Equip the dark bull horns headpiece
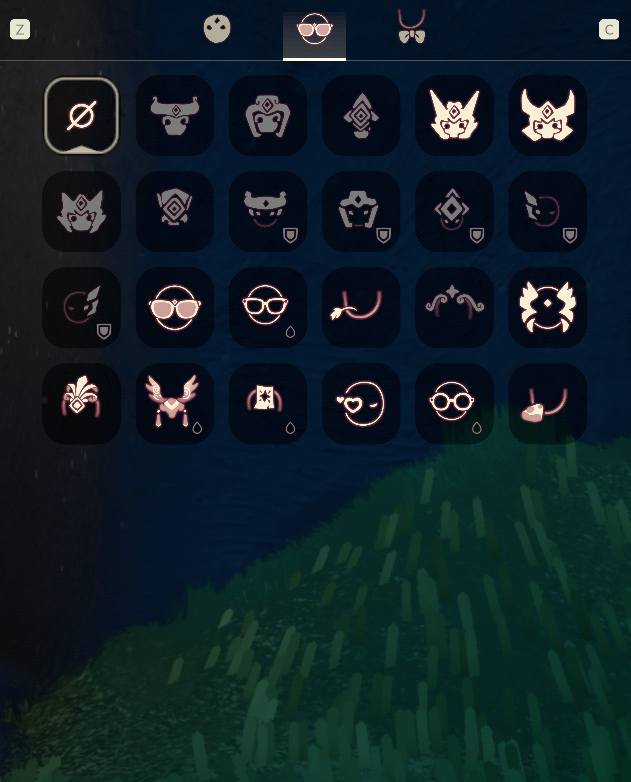Viewport: 631px width, 782px height. pos(174,116)
